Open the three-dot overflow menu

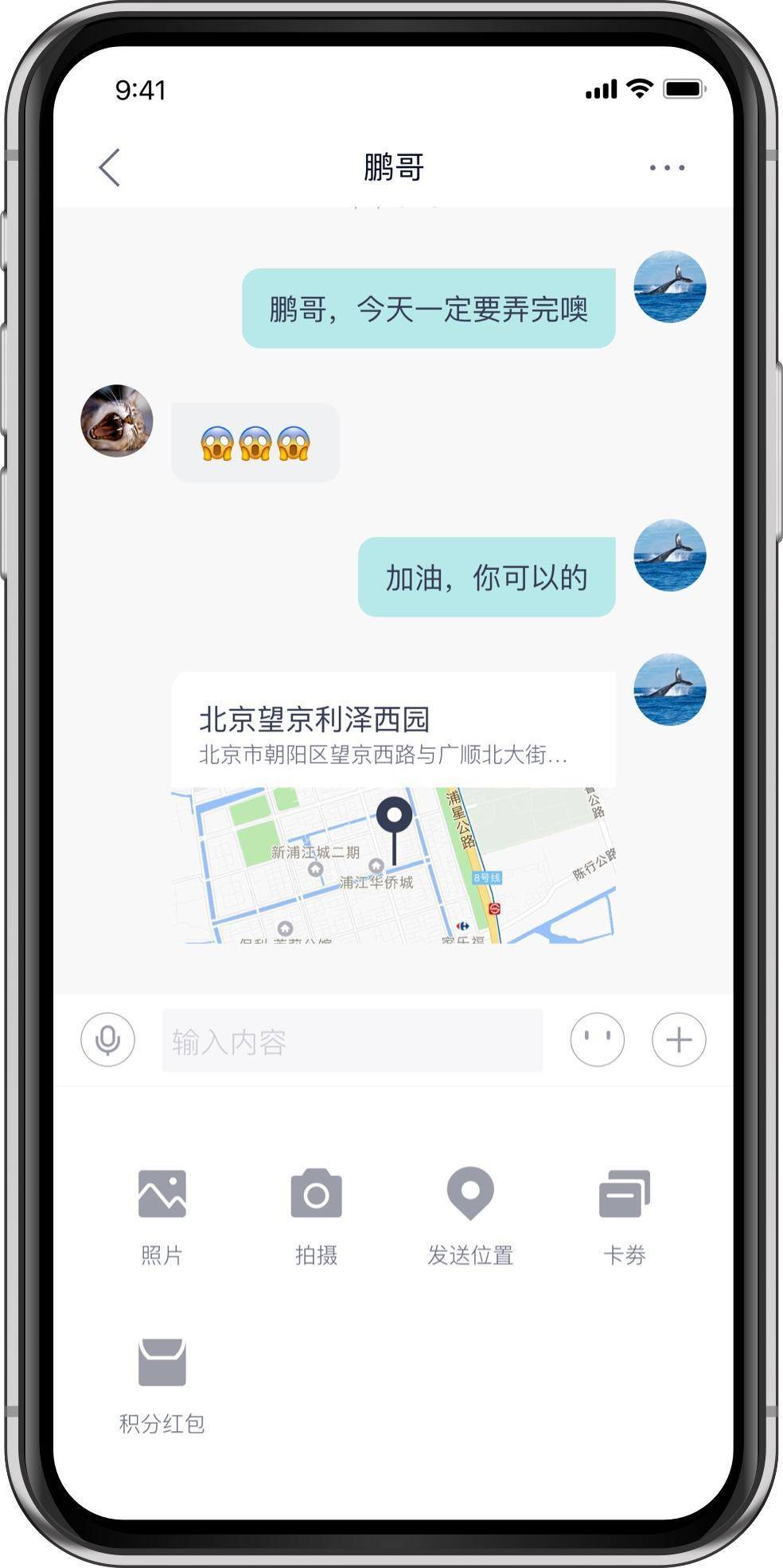[x=666, y=167]
